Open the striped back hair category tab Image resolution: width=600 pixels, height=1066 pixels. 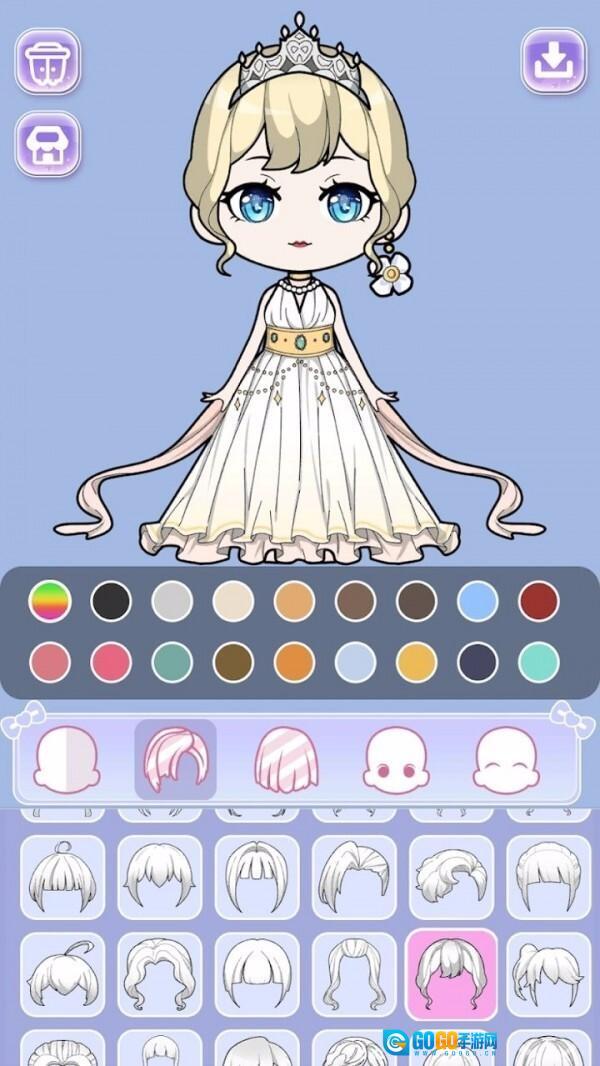pyautogui.click(x=286, y=760)
